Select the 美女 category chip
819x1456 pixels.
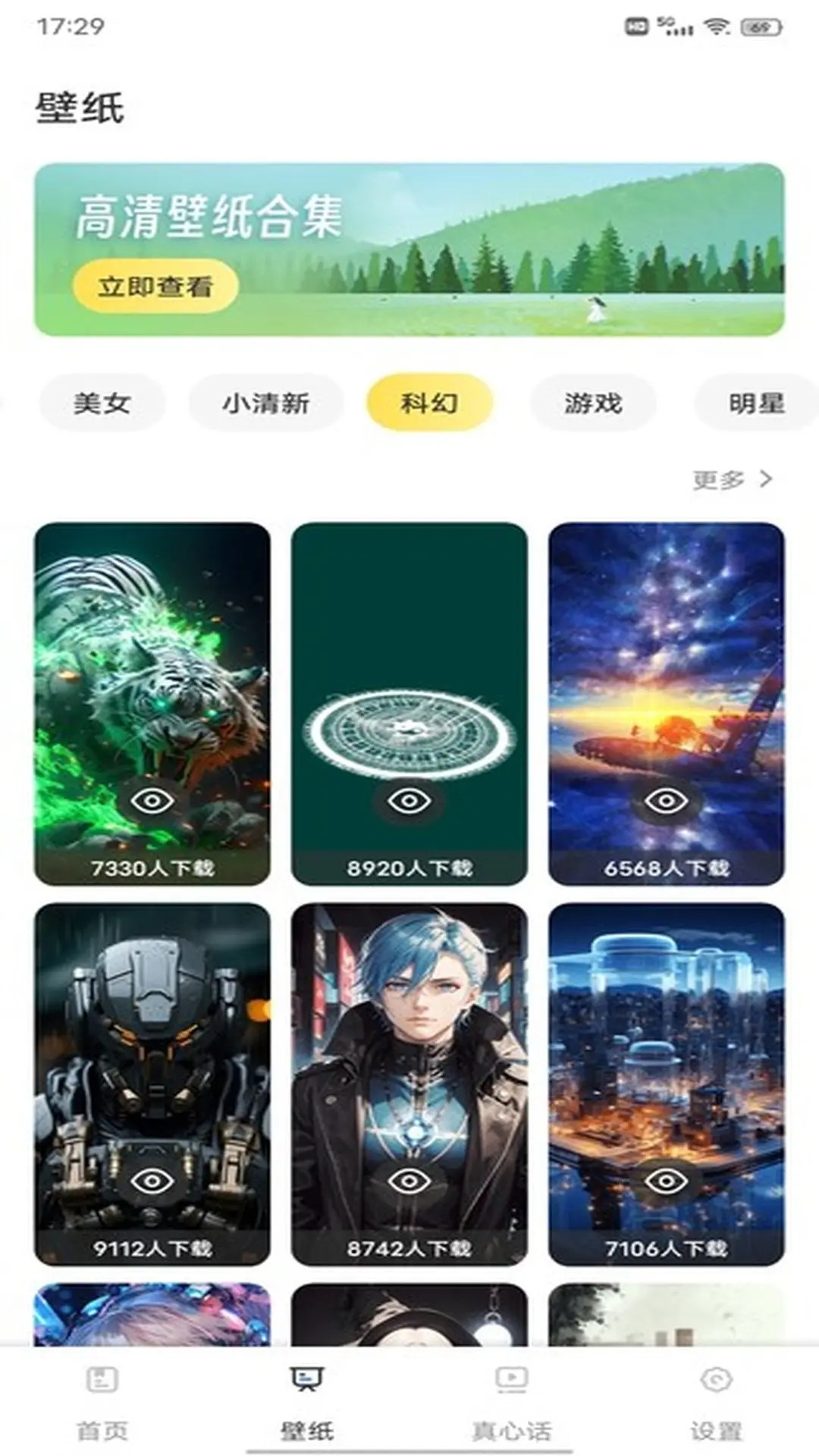point(102,403)
